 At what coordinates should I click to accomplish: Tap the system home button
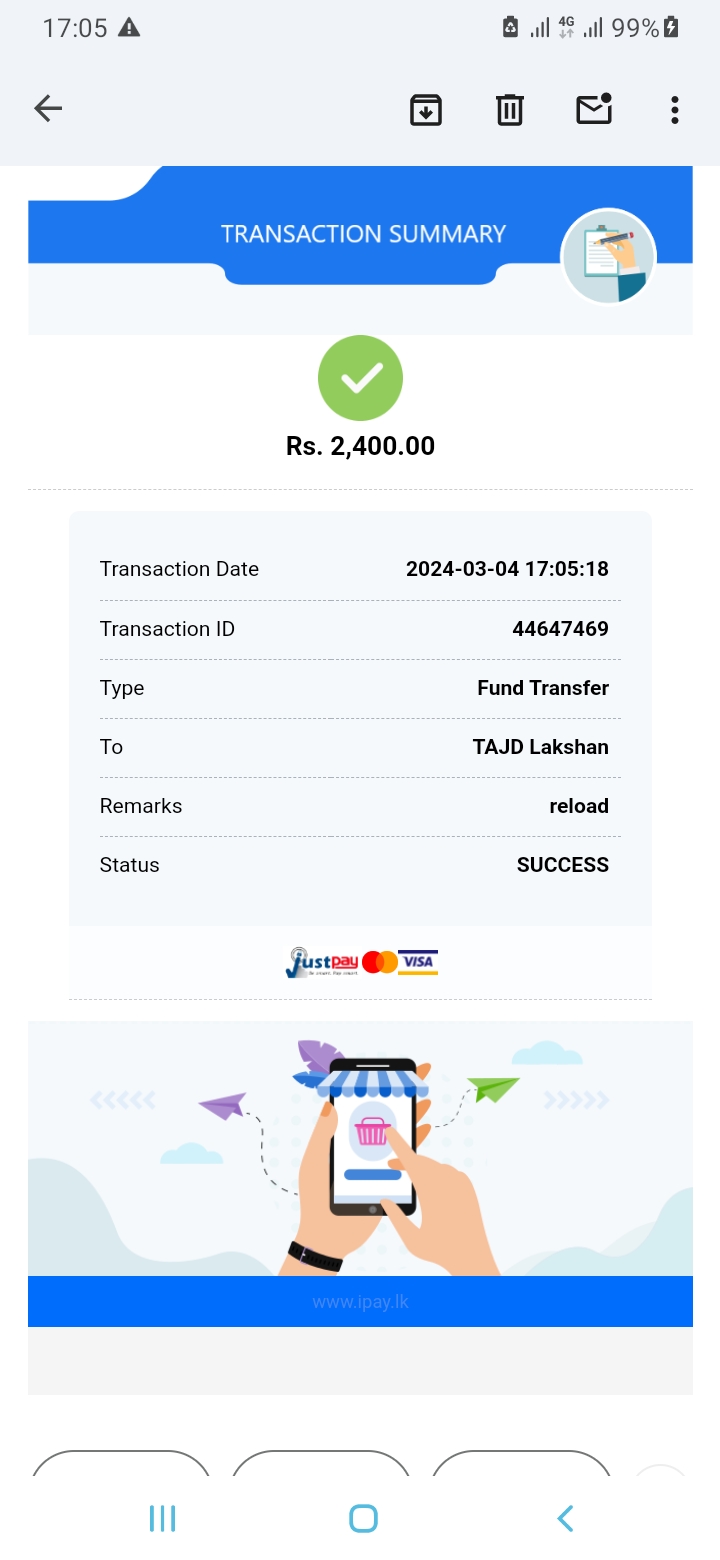[363, 1518]
